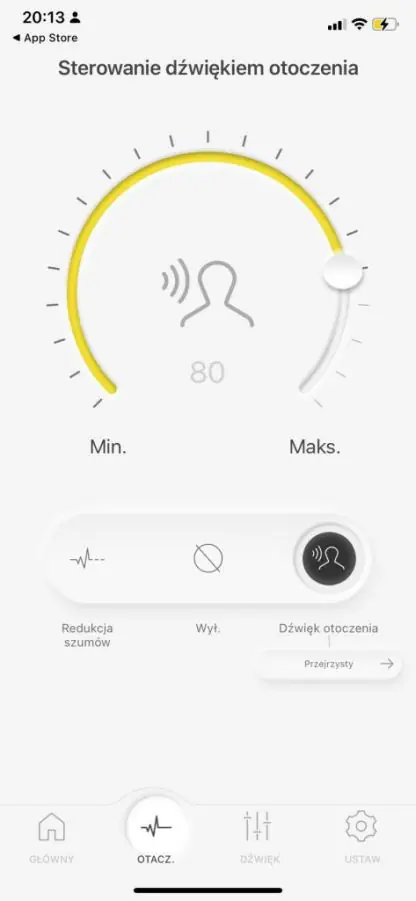Image resolution: width=416 pixels, height=901 pixels.
Task: Go to the Główny tab
Action: [52, 838]
